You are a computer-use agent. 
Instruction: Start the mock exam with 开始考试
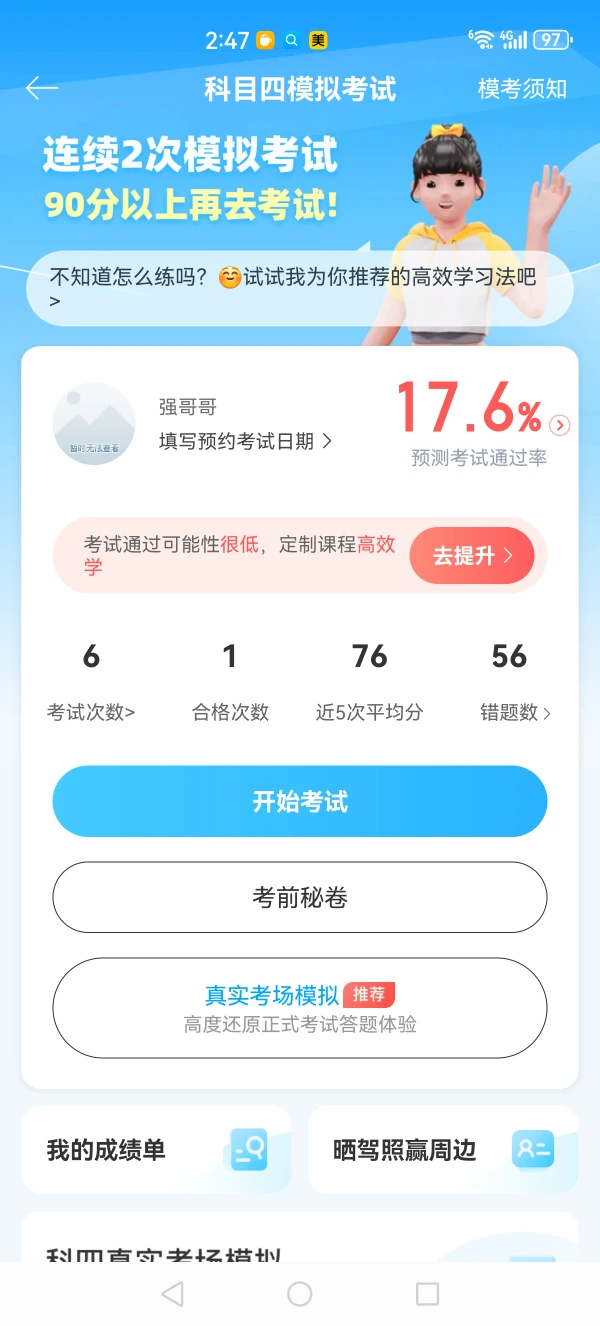pyautogui.click(x=300, y=801)
